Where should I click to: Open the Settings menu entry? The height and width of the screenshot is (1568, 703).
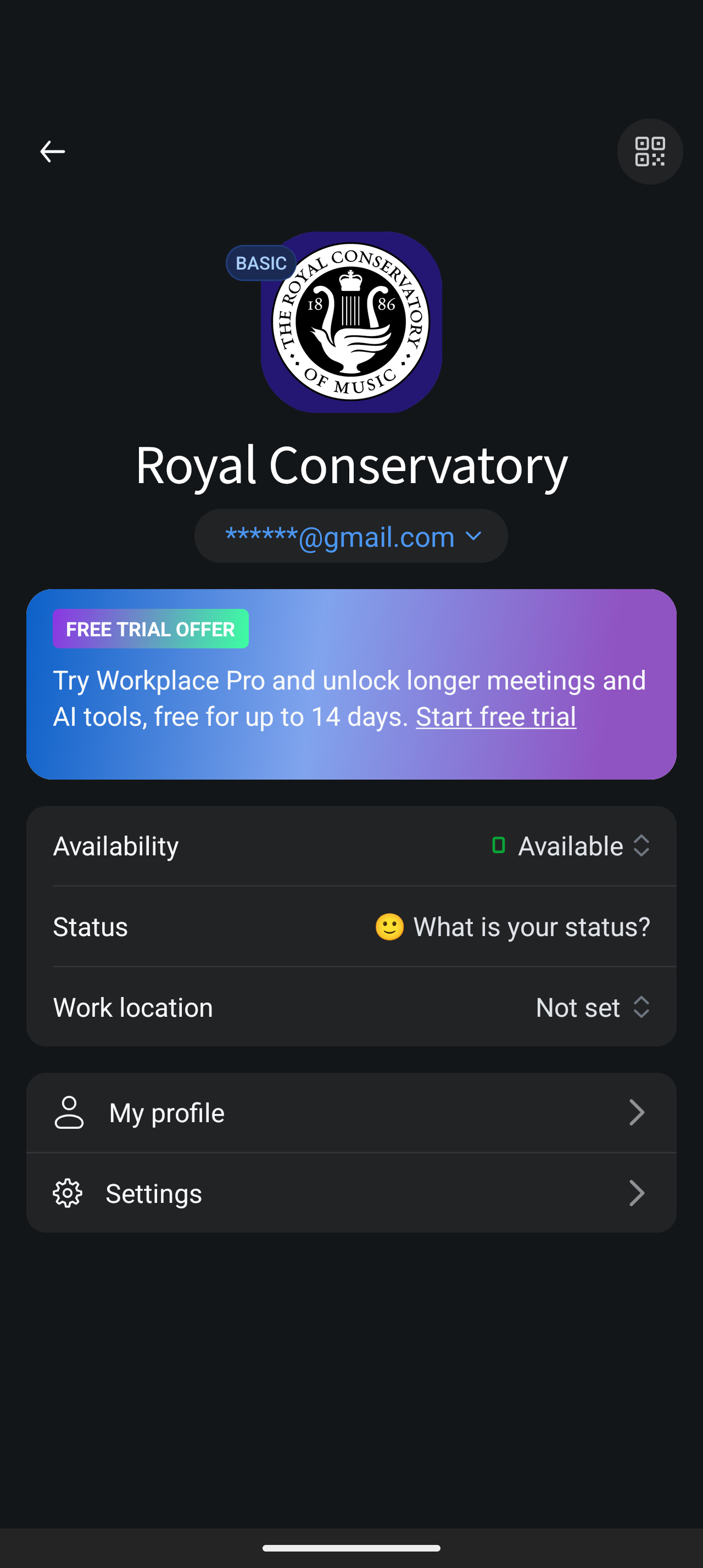(351, 1193)
